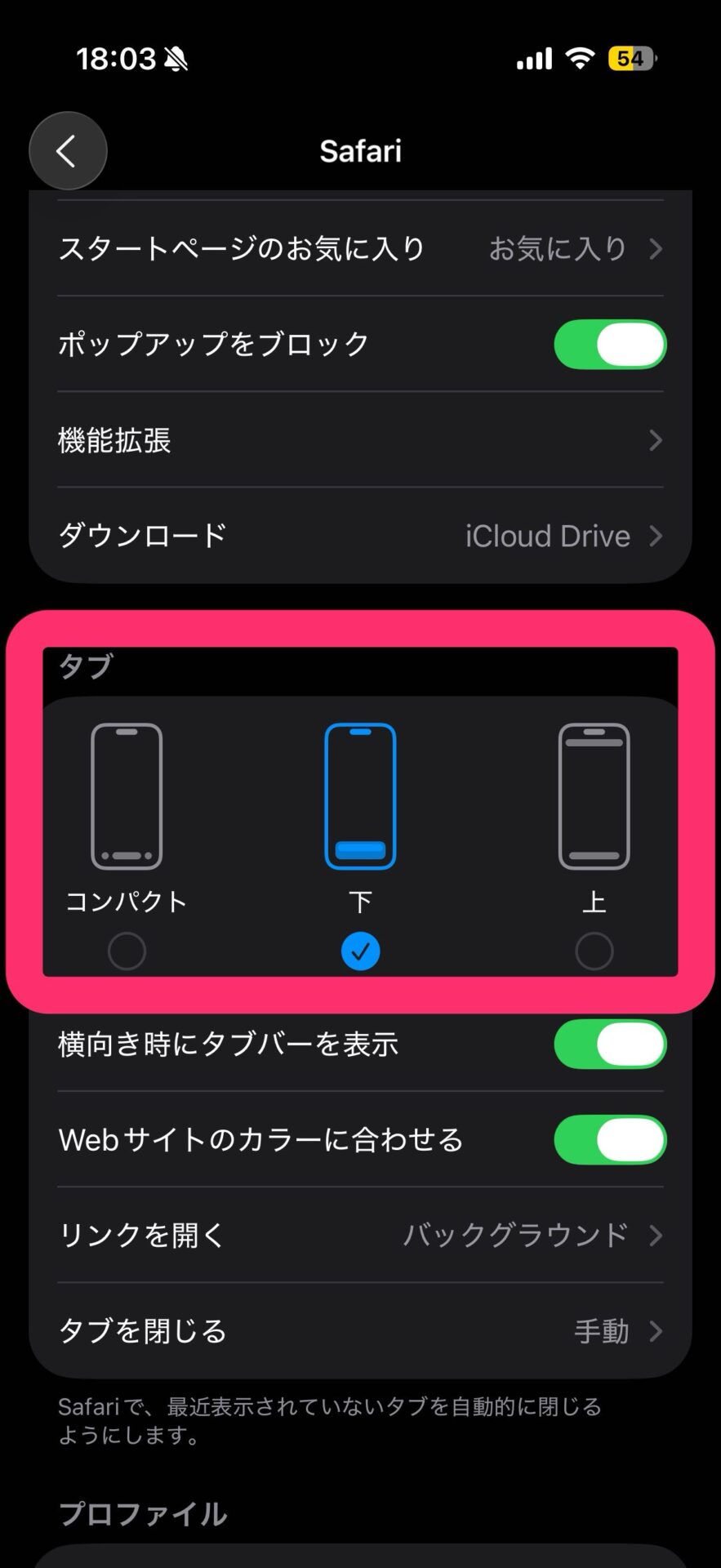Open ダウンロード location setting
This screenshot has height=1568, width=721.
click(360, 536)
